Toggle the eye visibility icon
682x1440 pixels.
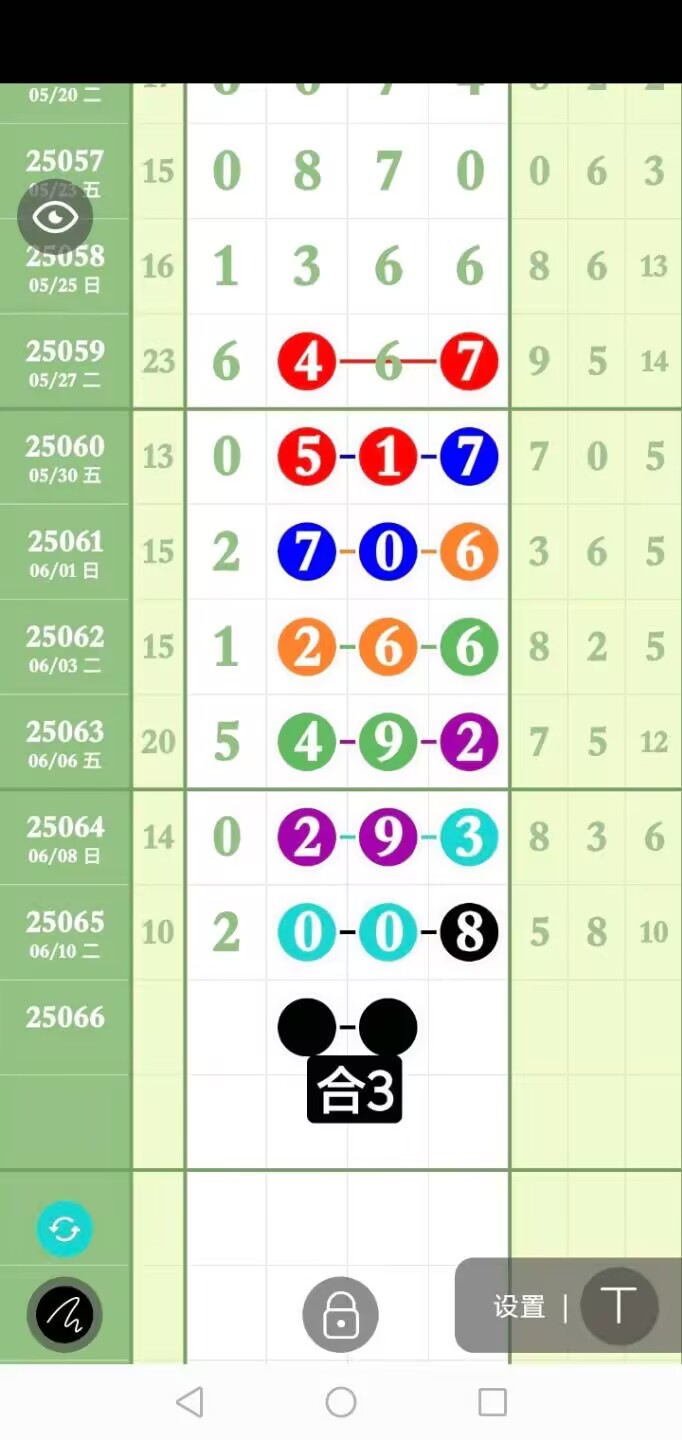click(55, 216)
